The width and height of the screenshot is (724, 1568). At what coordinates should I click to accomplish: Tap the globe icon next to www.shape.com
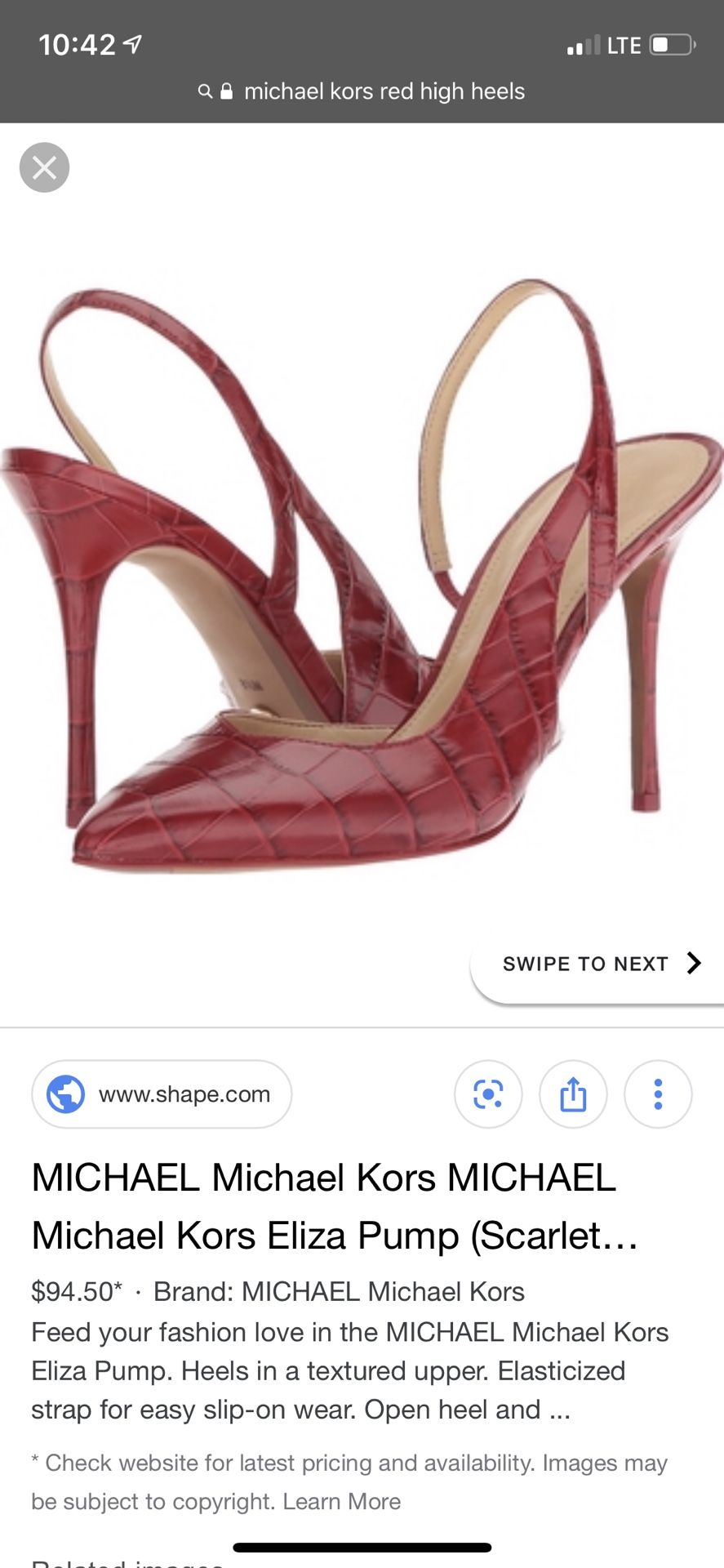click(x=66, y=1094)
